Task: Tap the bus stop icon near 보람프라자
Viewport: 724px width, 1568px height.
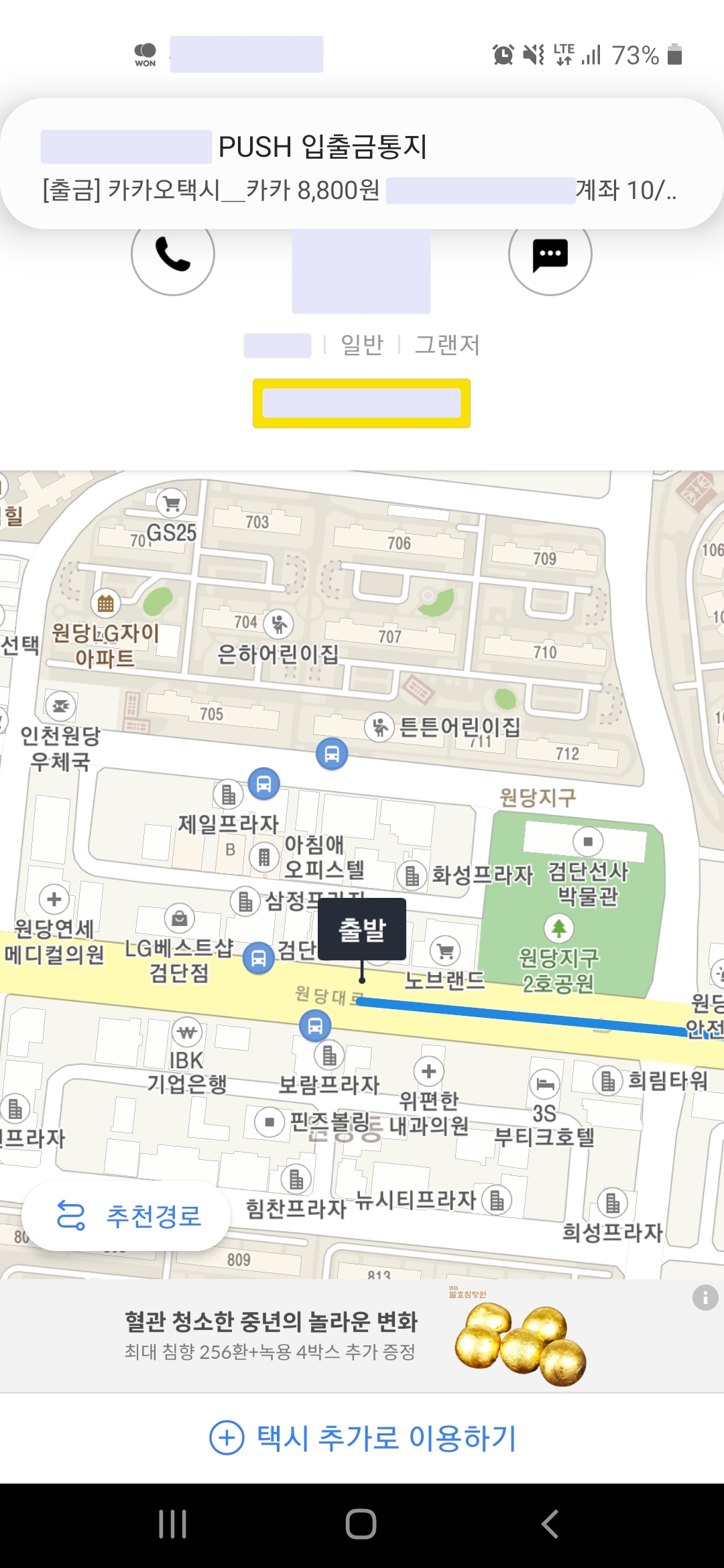Action: tap(315, 1024)
